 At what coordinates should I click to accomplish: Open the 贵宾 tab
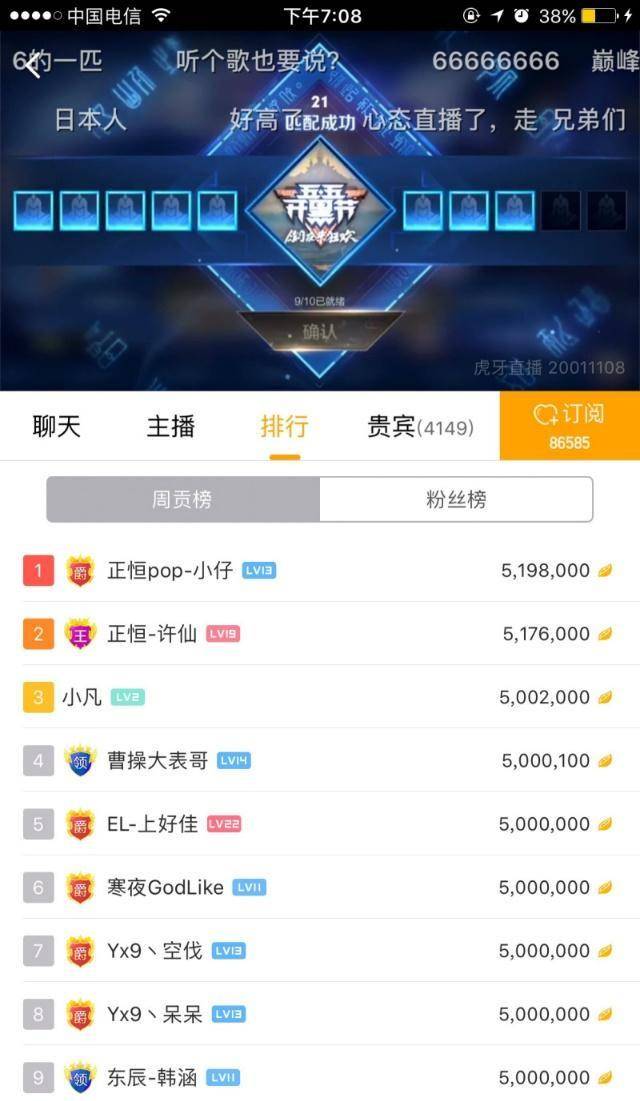420,427
